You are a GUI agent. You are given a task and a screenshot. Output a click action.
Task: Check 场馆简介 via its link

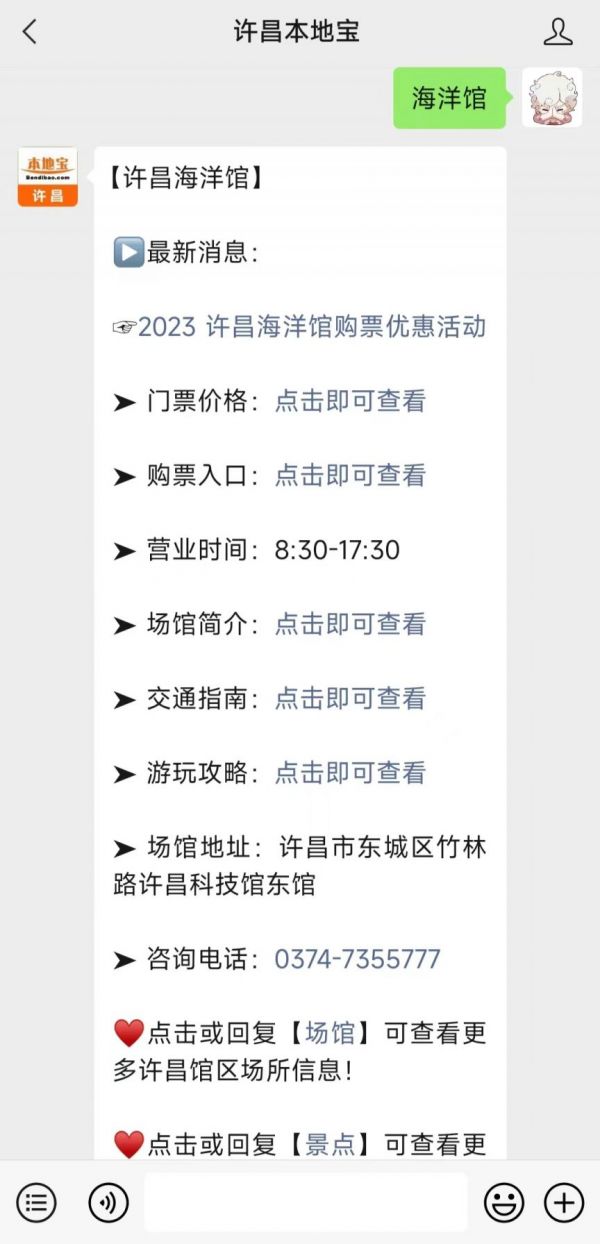pyautogui.click(x=351, y=624)
